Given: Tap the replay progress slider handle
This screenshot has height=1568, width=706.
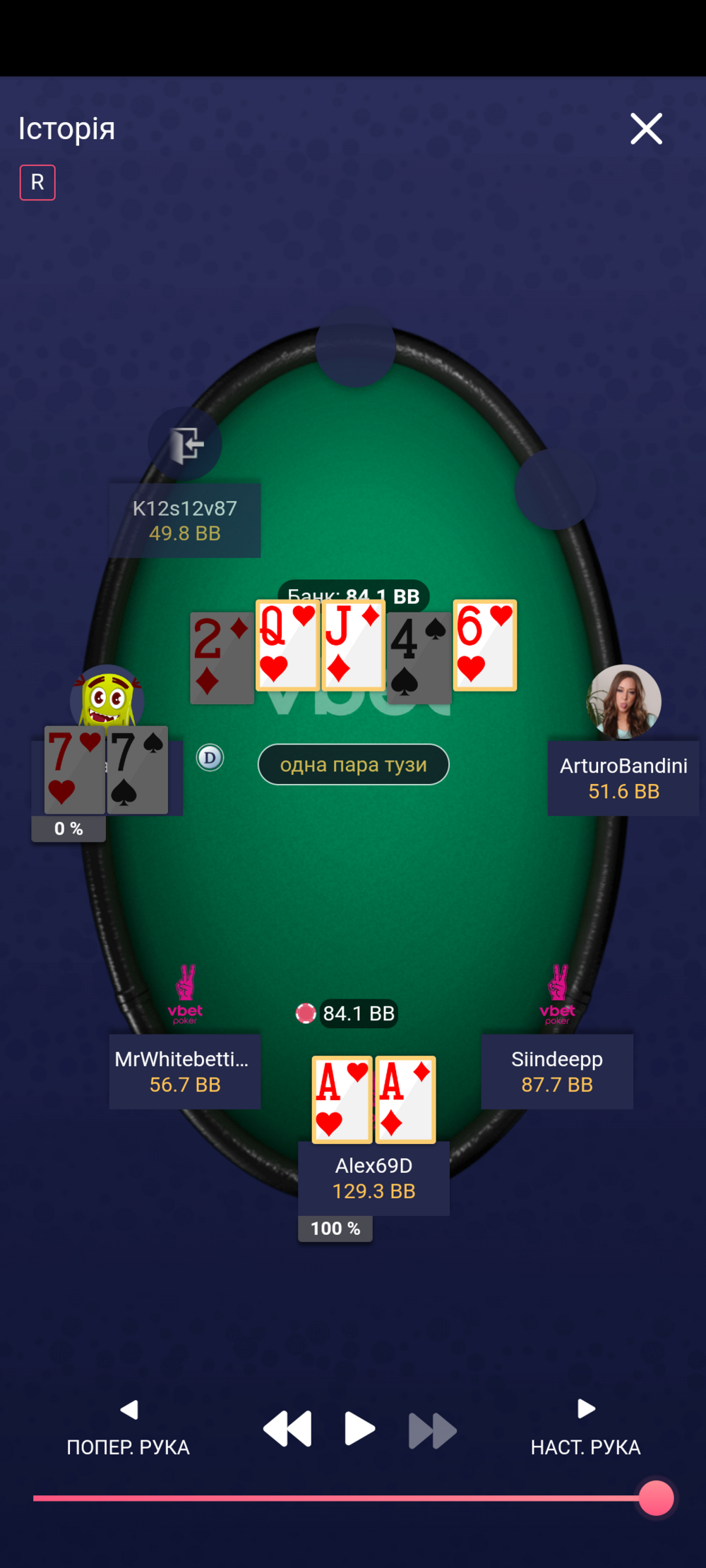Looking at the screenshot, I should point(656,1497).
